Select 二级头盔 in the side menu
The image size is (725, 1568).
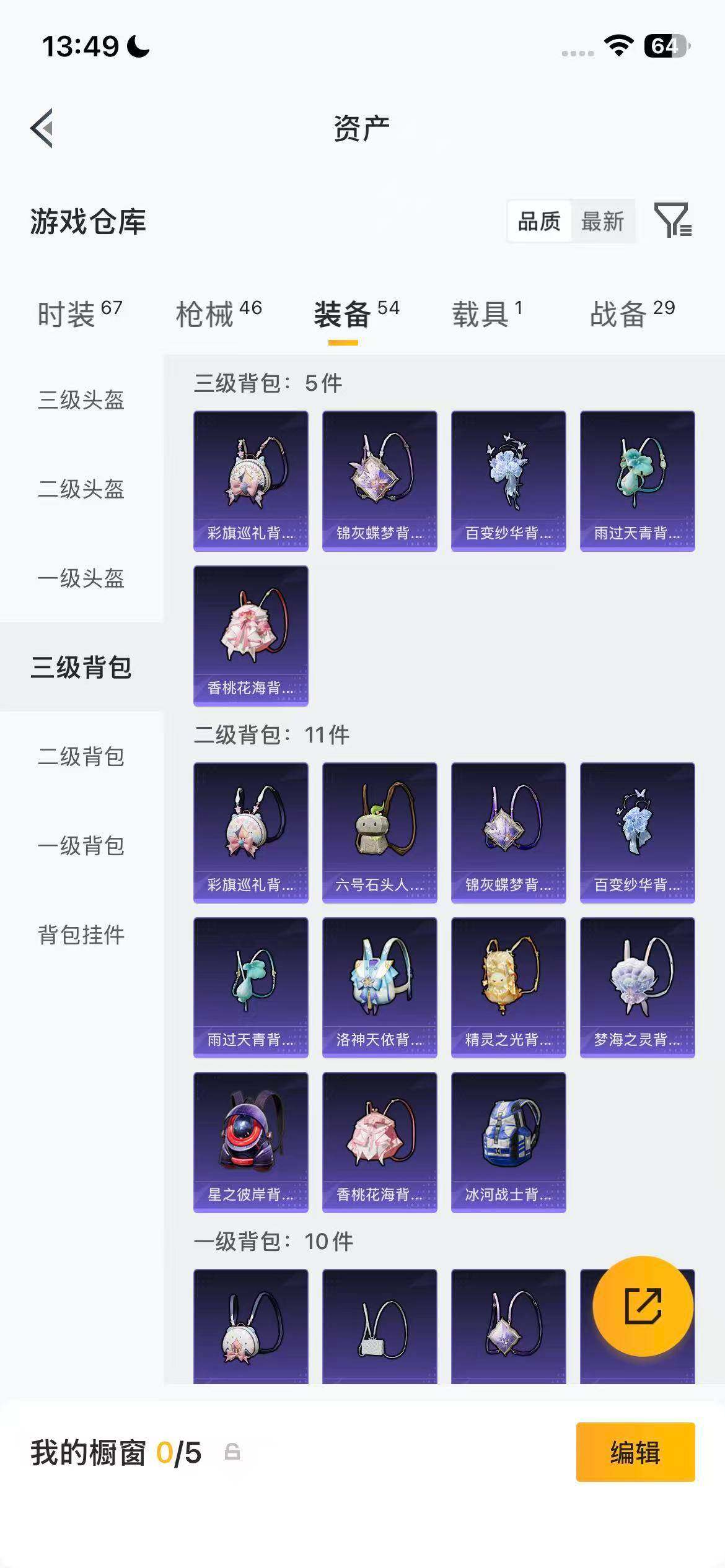point(81,489)
